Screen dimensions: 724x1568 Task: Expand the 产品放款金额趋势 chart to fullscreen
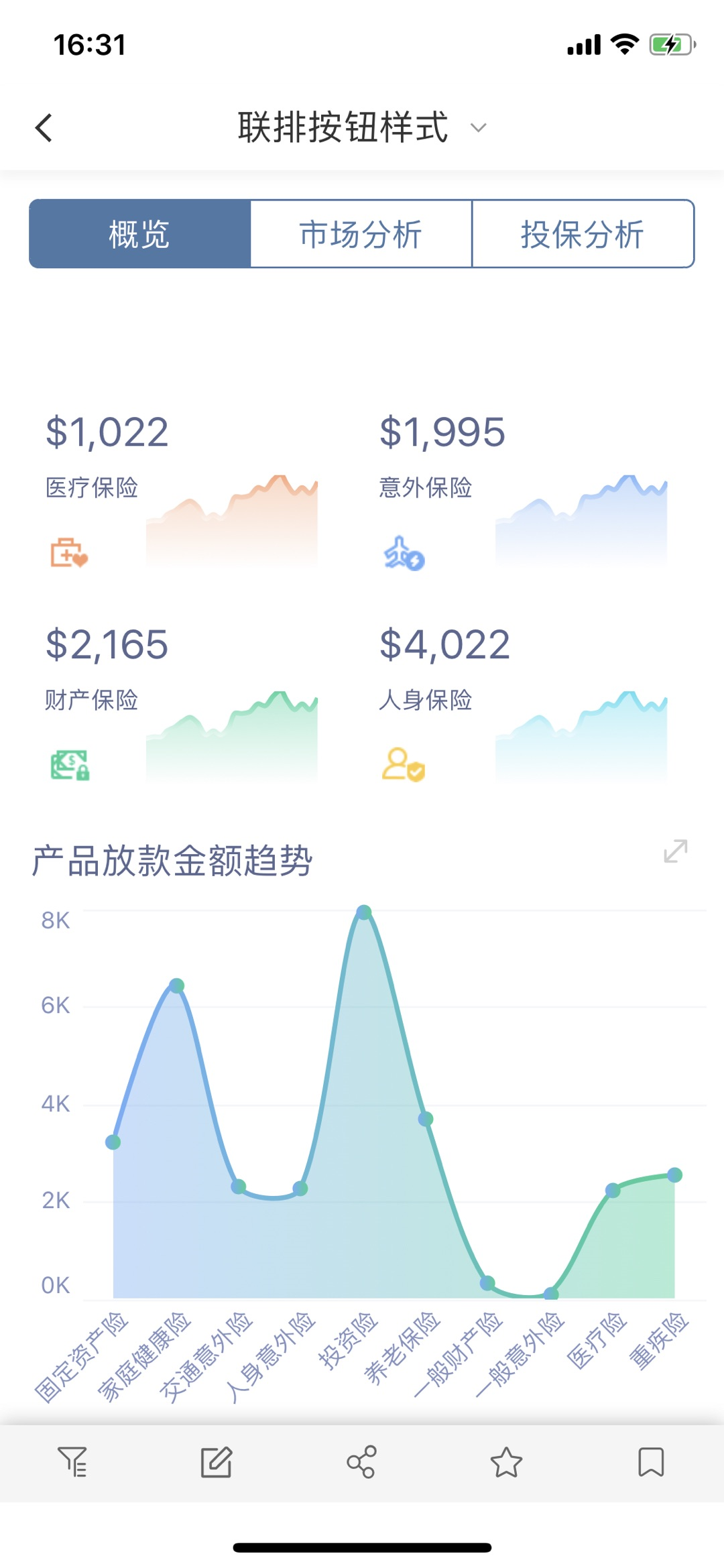tap(675, 851)
